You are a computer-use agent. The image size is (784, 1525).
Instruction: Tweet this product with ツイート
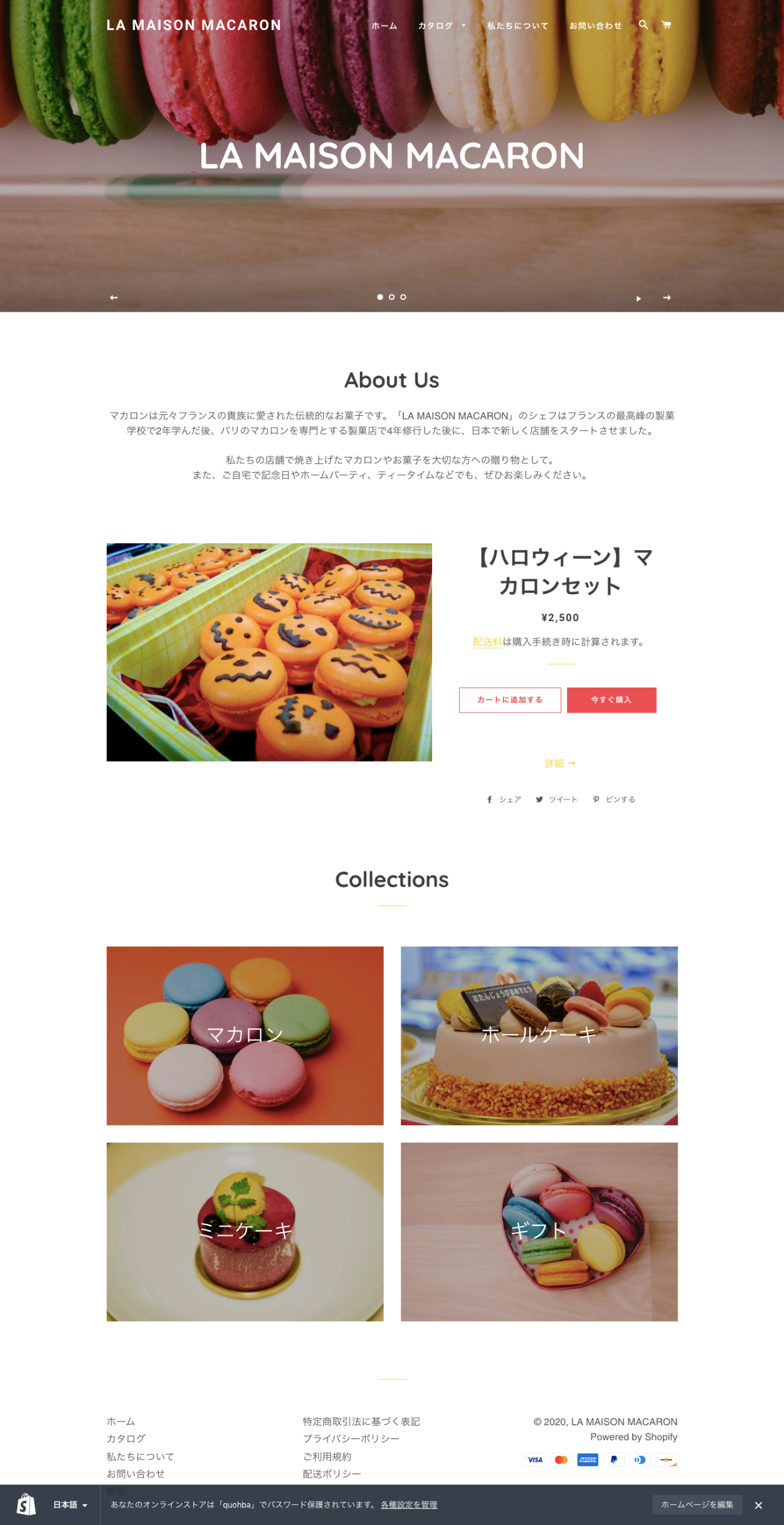coord(556,799)
